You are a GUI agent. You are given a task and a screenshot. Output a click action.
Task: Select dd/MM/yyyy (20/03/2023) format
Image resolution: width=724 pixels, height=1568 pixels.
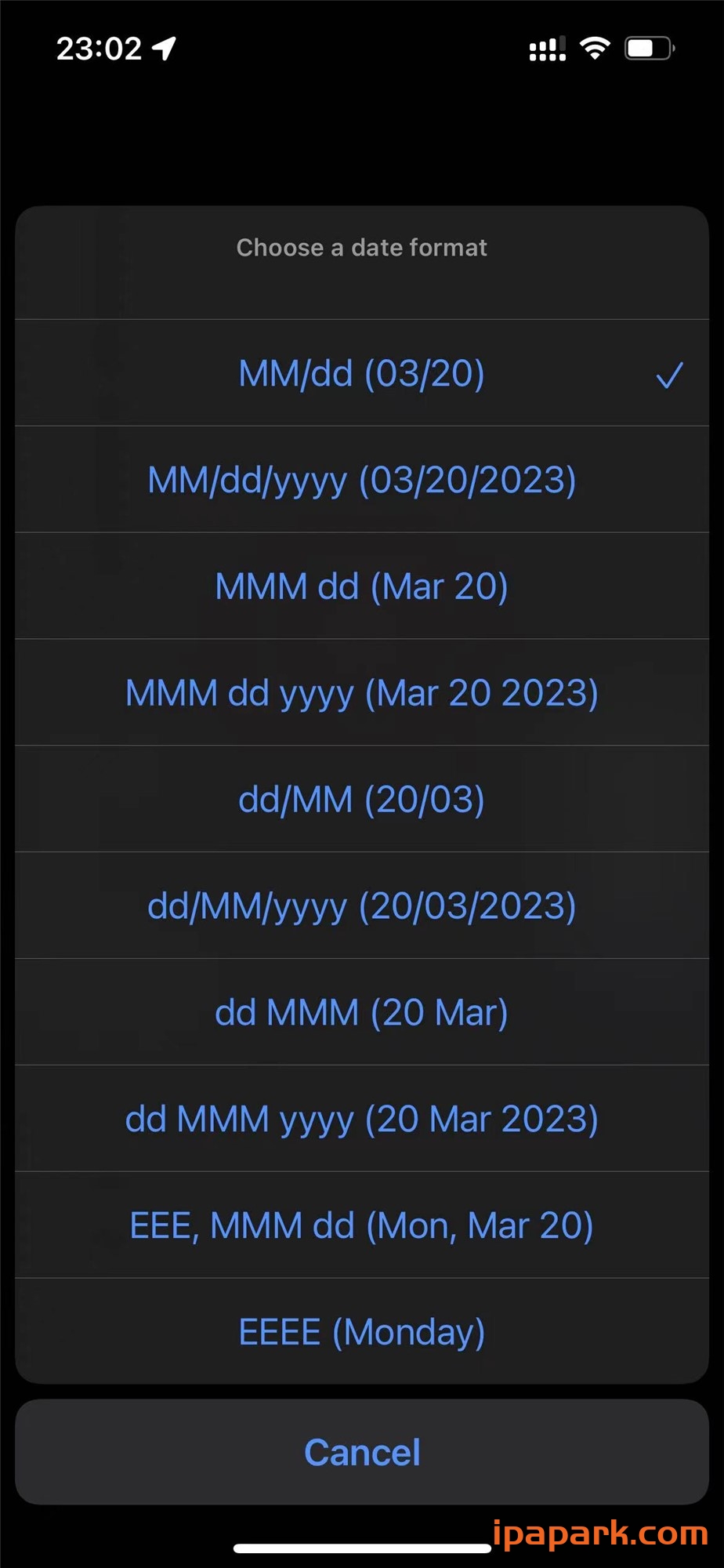(361, 906)
